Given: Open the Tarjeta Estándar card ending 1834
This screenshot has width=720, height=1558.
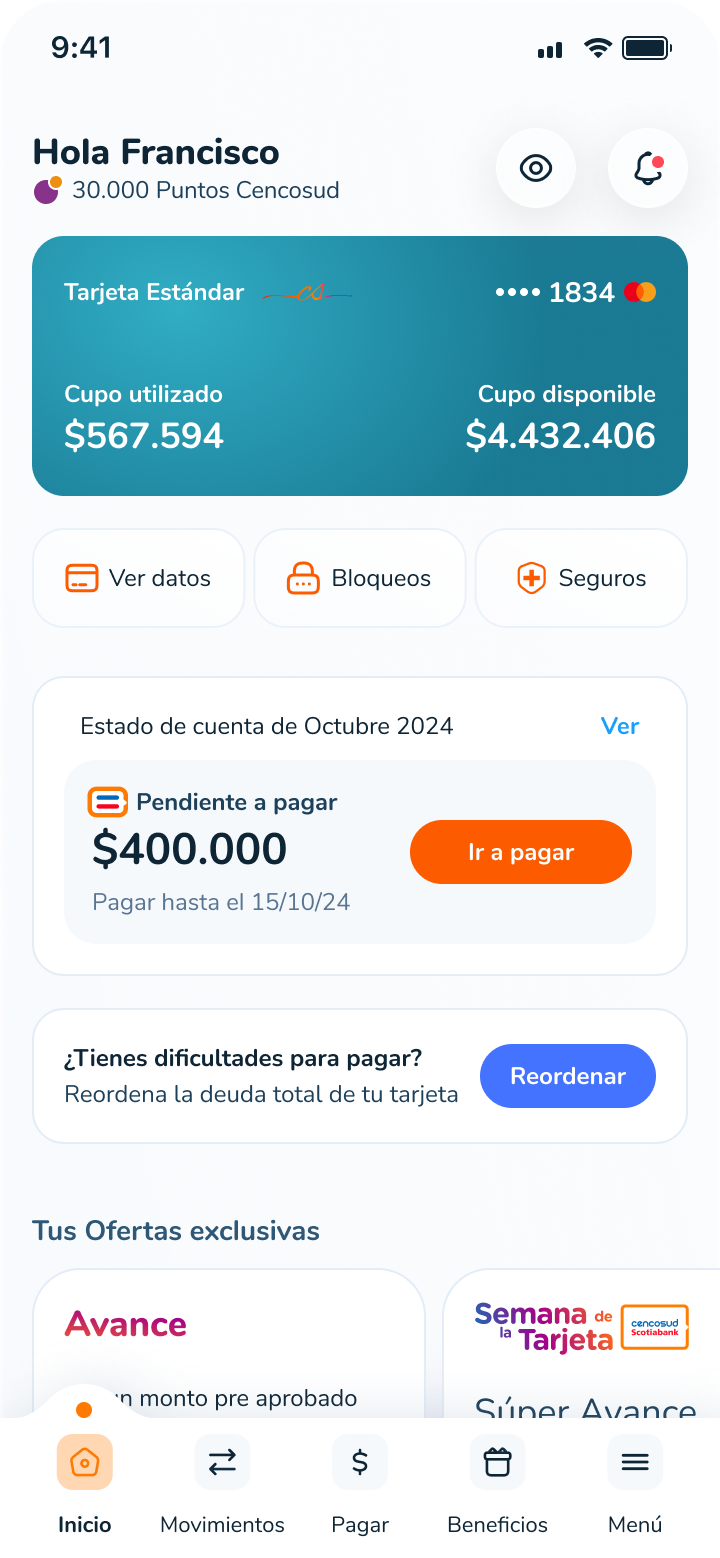Looking at the screenshot, I should point(360,366).
